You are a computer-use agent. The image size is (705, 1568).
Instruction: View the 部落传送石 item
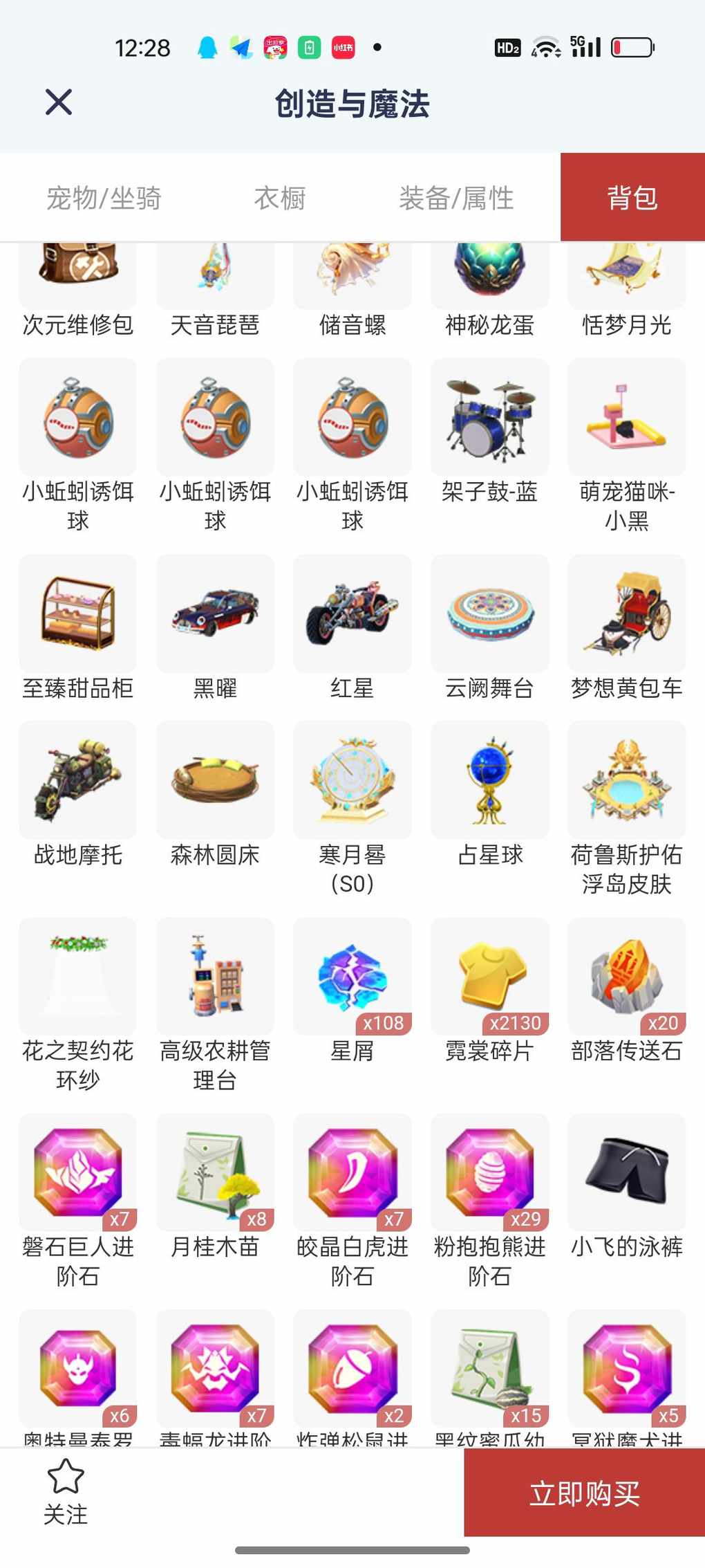click(626, 977)
